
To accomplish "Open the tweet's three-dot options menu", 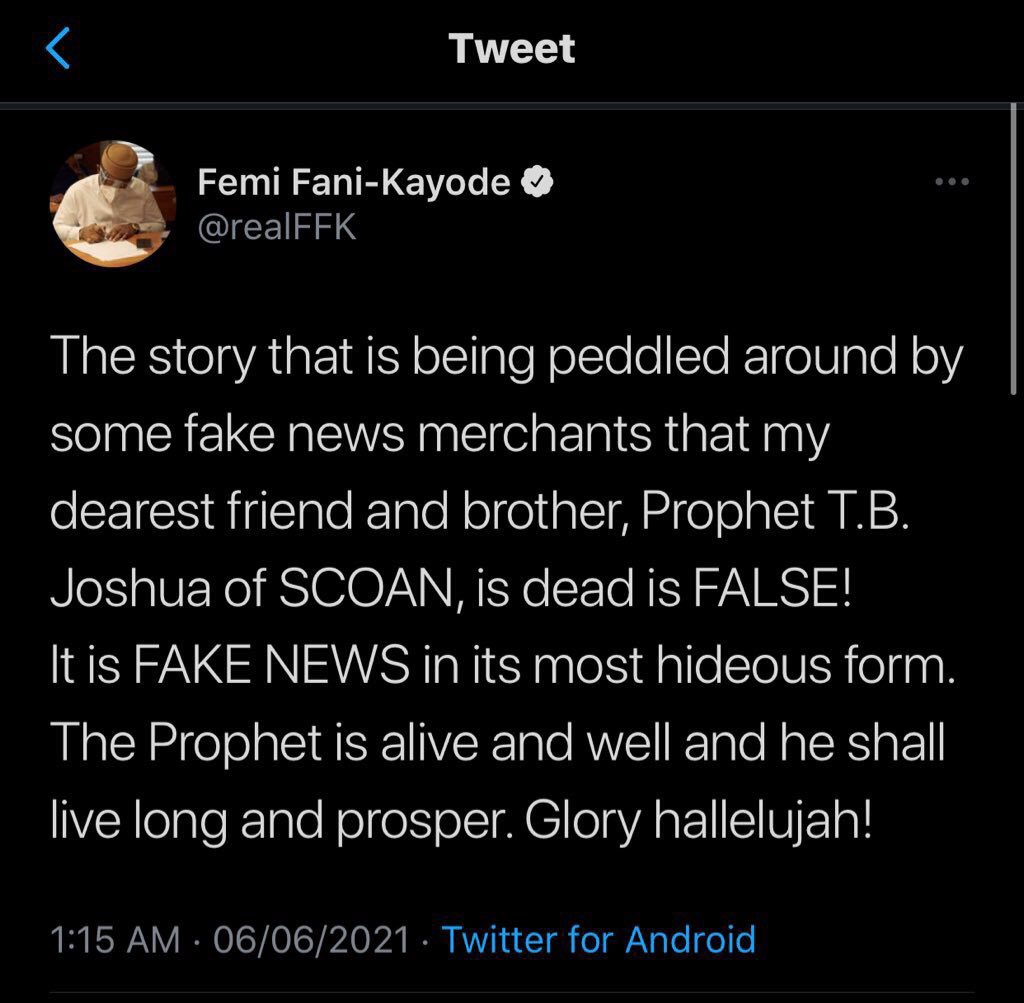I will [x=951, y=182].
